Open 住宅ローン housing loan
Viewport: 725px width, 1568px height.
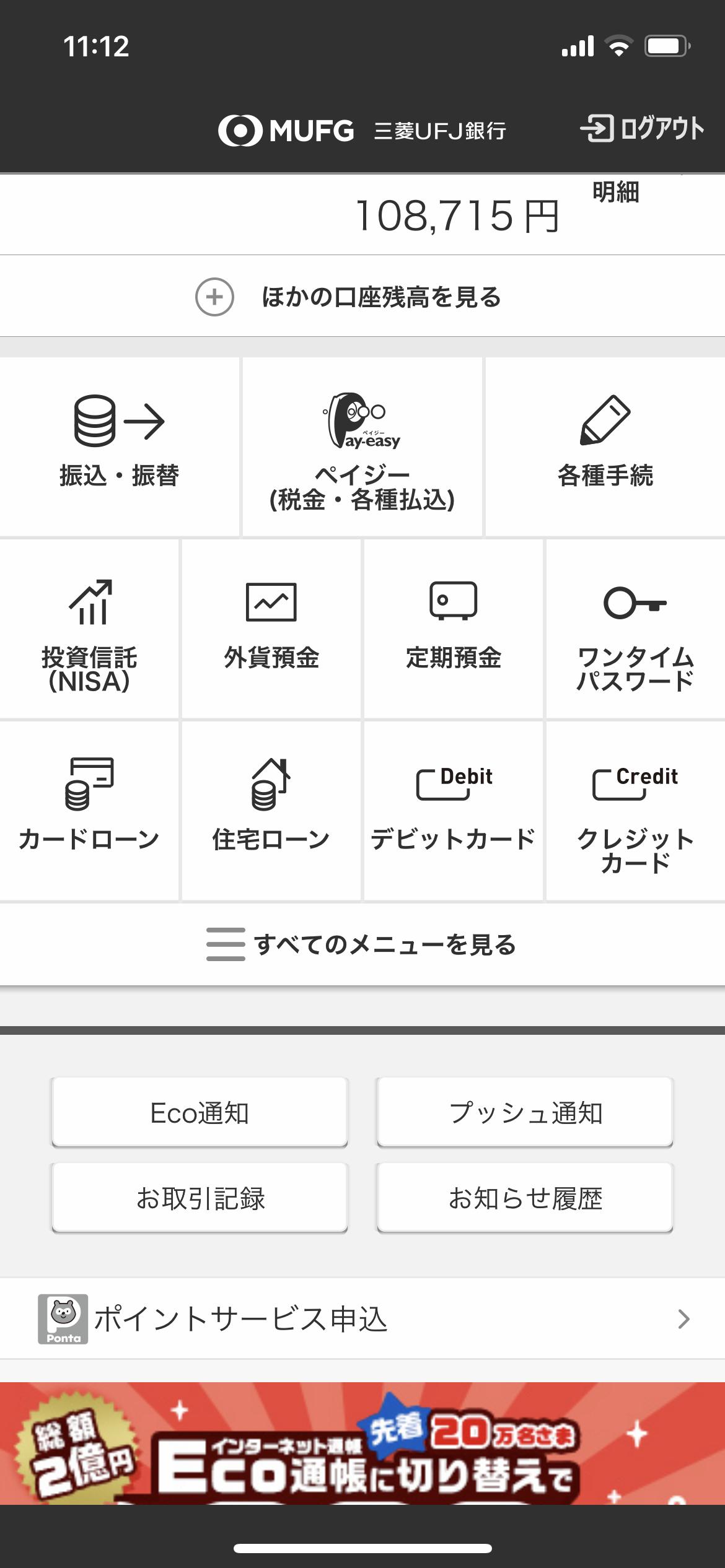(x=271, y=810)
